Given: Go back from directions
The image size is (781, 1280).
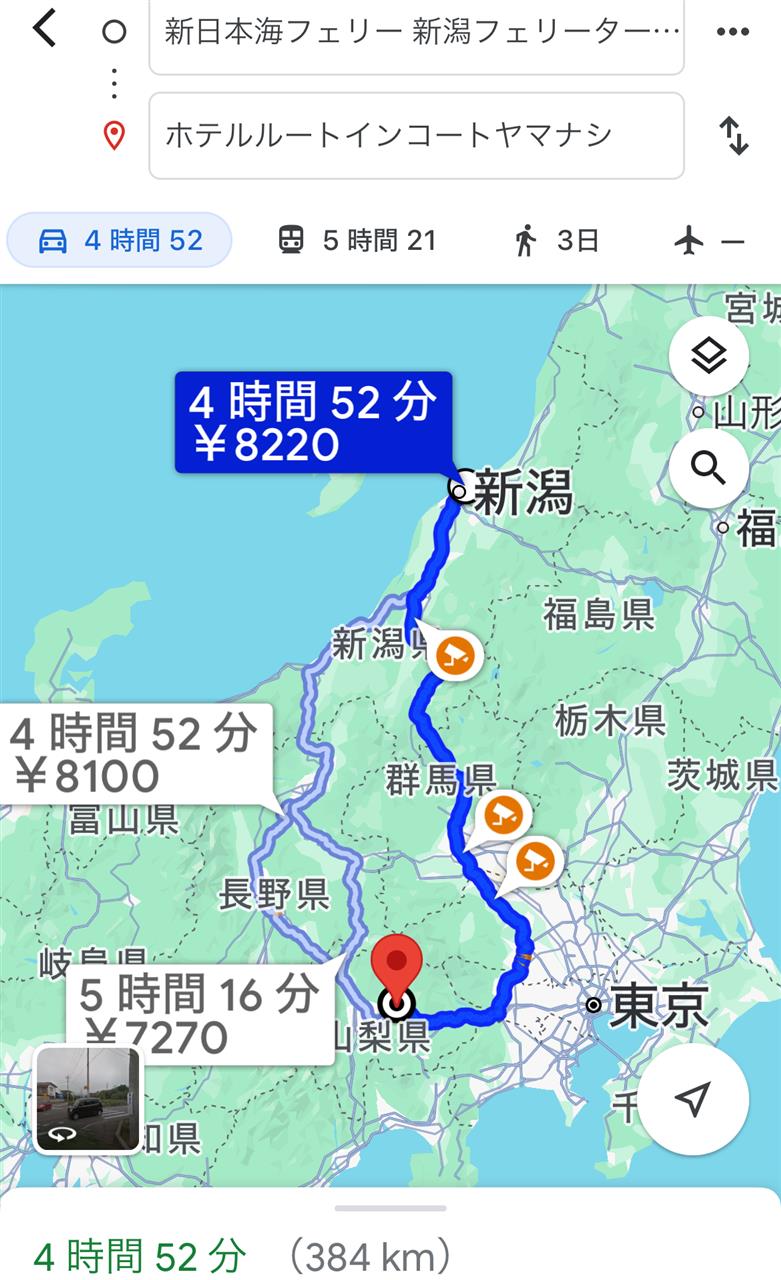Looking at the screenshot, I should click(44, 30).
